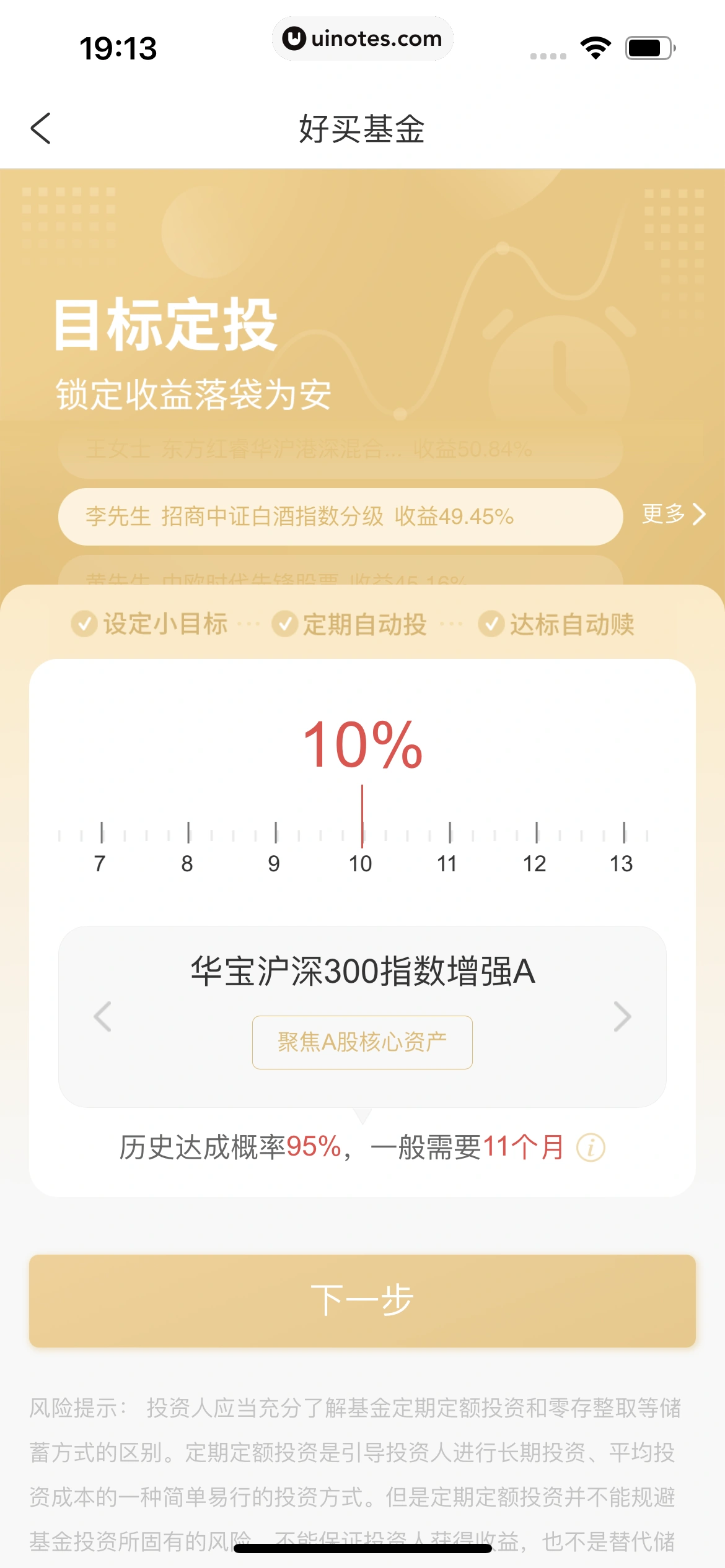This screenshot has width=725, height=1568.
Task: View info about historical success probability
Action: point(591,1148)
